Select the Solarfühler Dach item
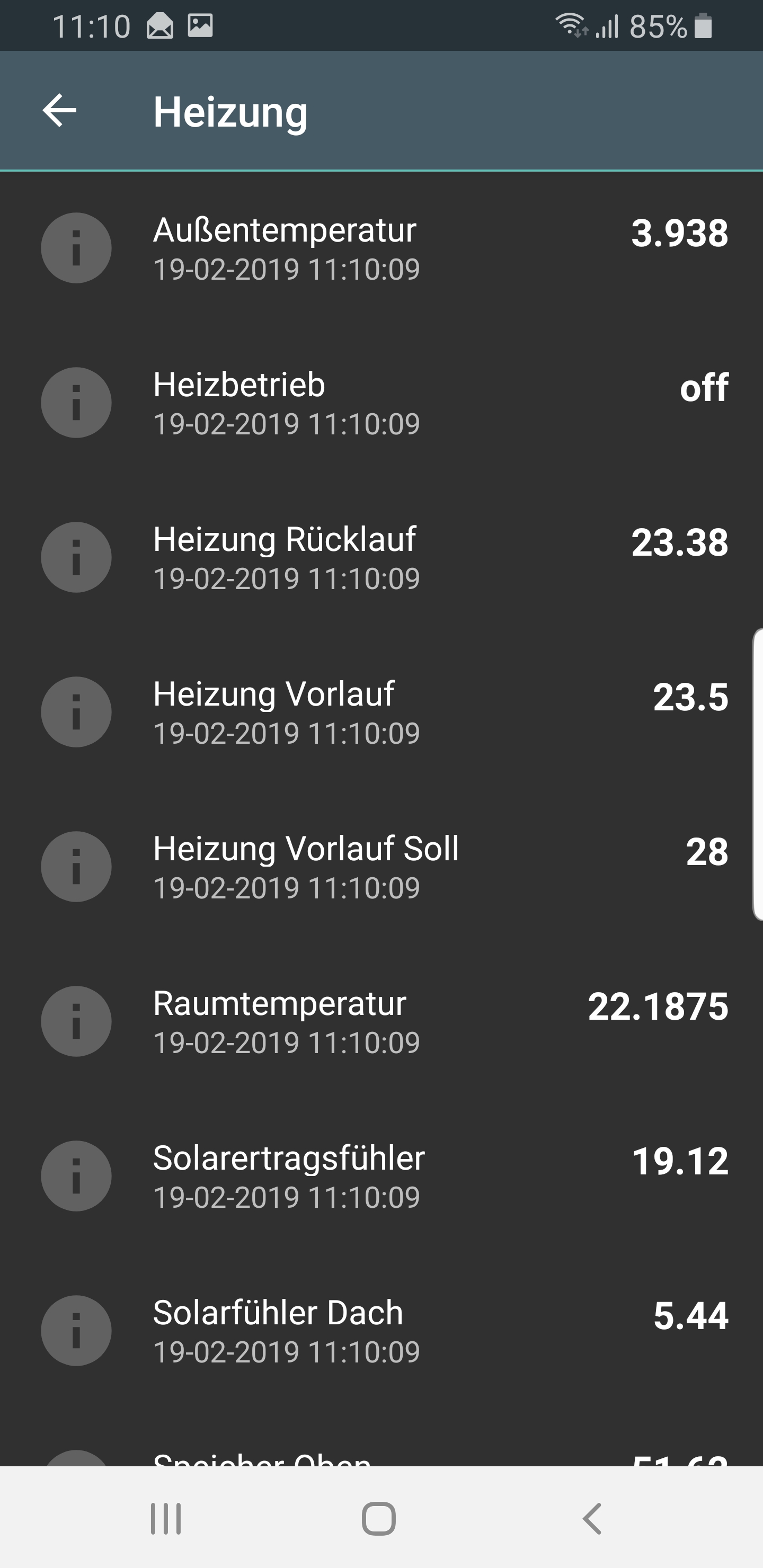This screenshot has height=1568, width=763. pyautogui.click(x=381, y=1331)
